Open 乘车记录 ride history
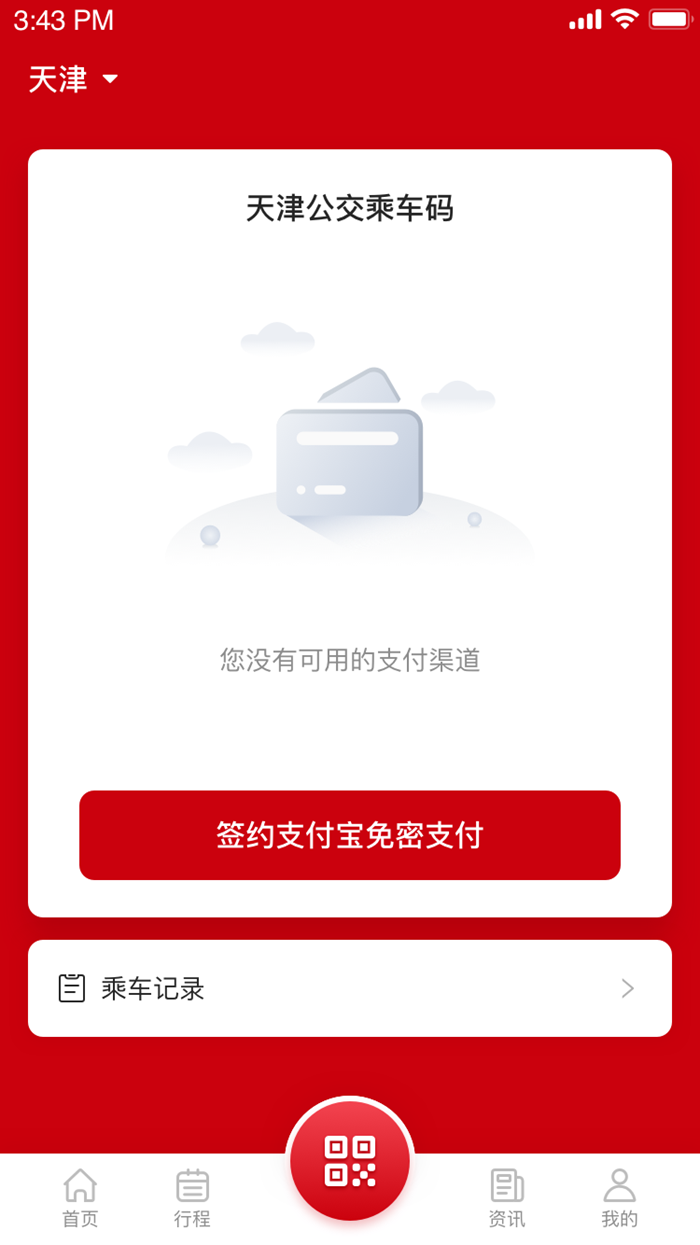The height and width of the screenshot is (1245, 700). click(350, 988)
